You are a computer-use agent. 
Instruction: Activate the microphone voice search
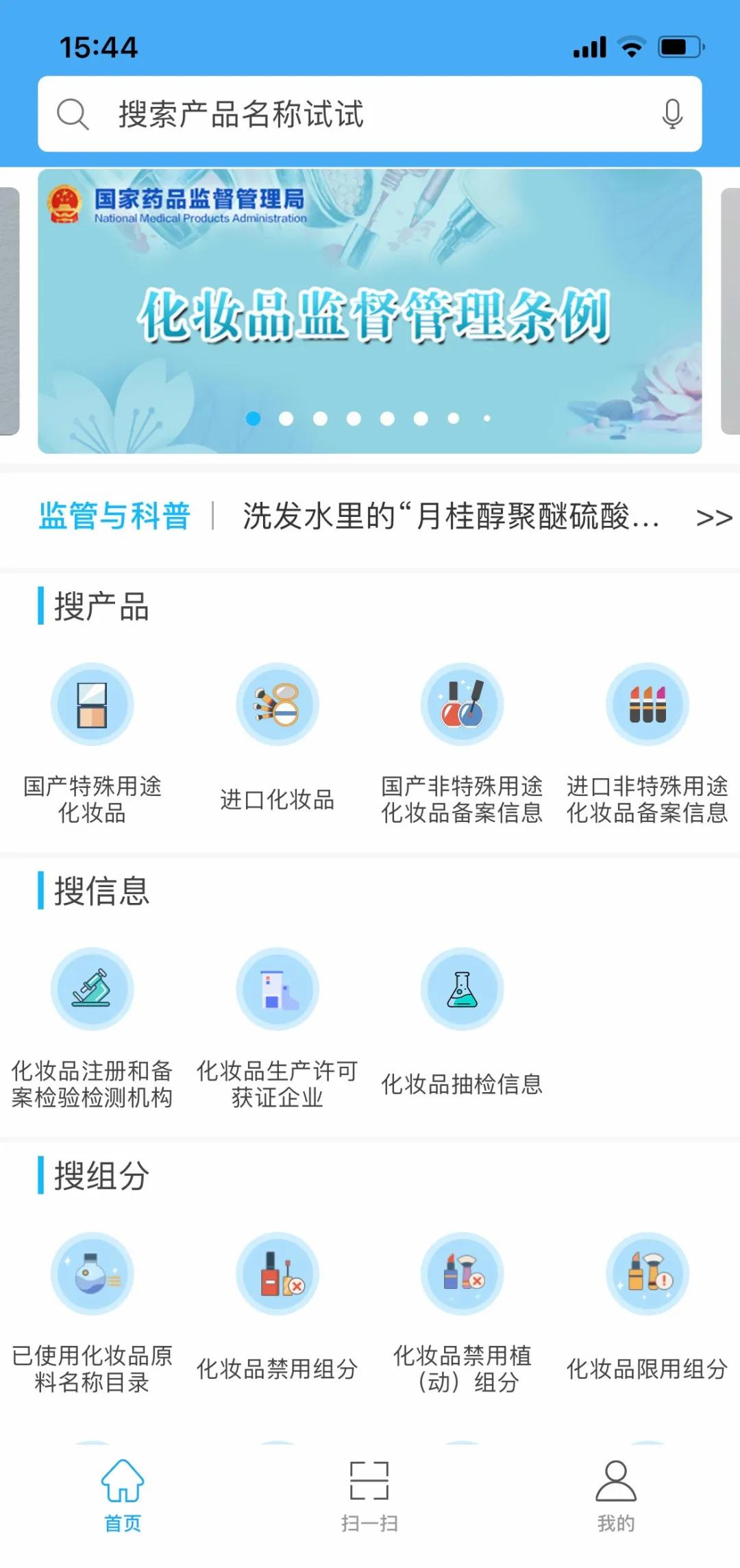click(x=672, y=114)
